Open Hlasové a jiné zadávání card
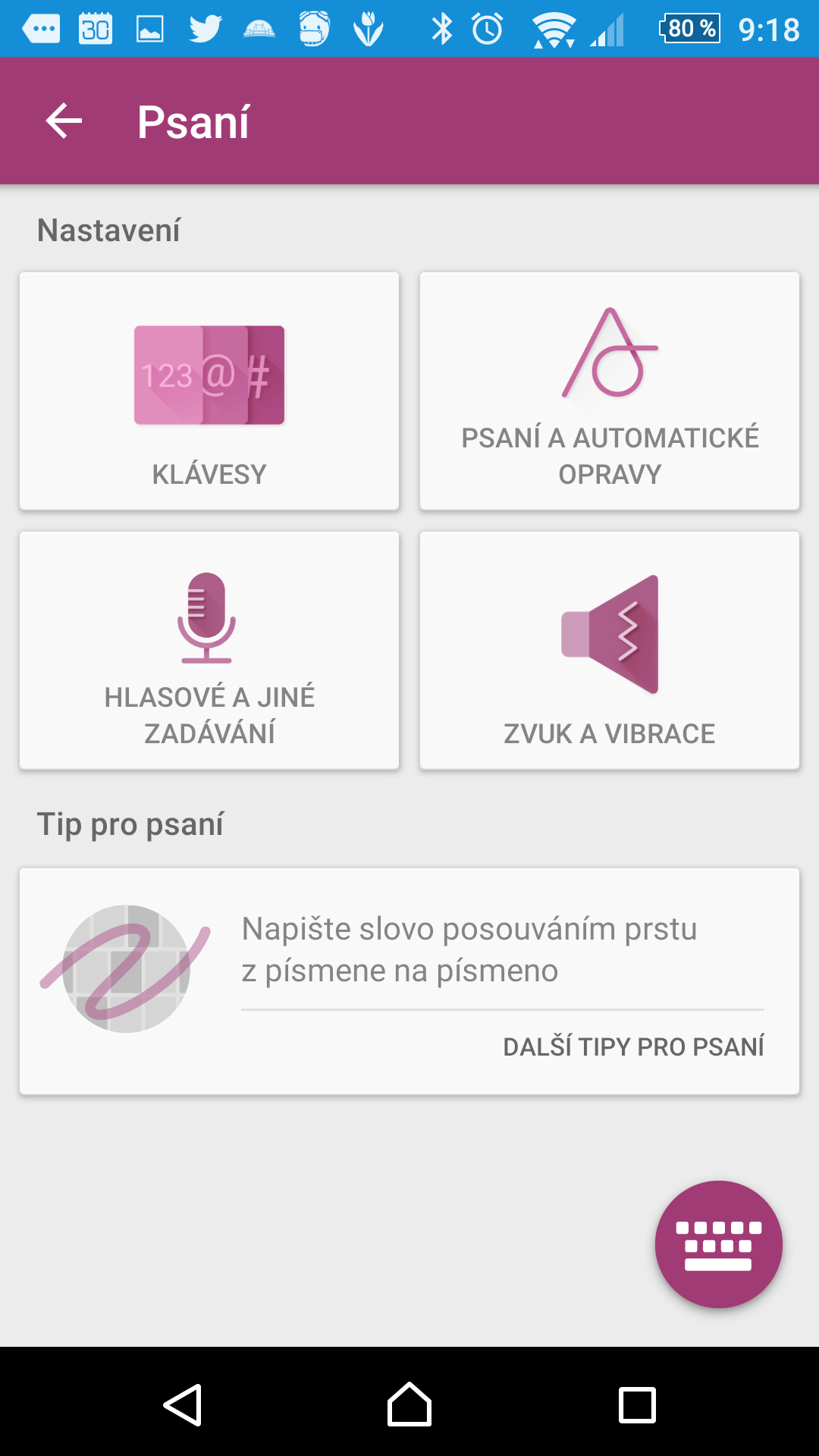 coord(209,651)
